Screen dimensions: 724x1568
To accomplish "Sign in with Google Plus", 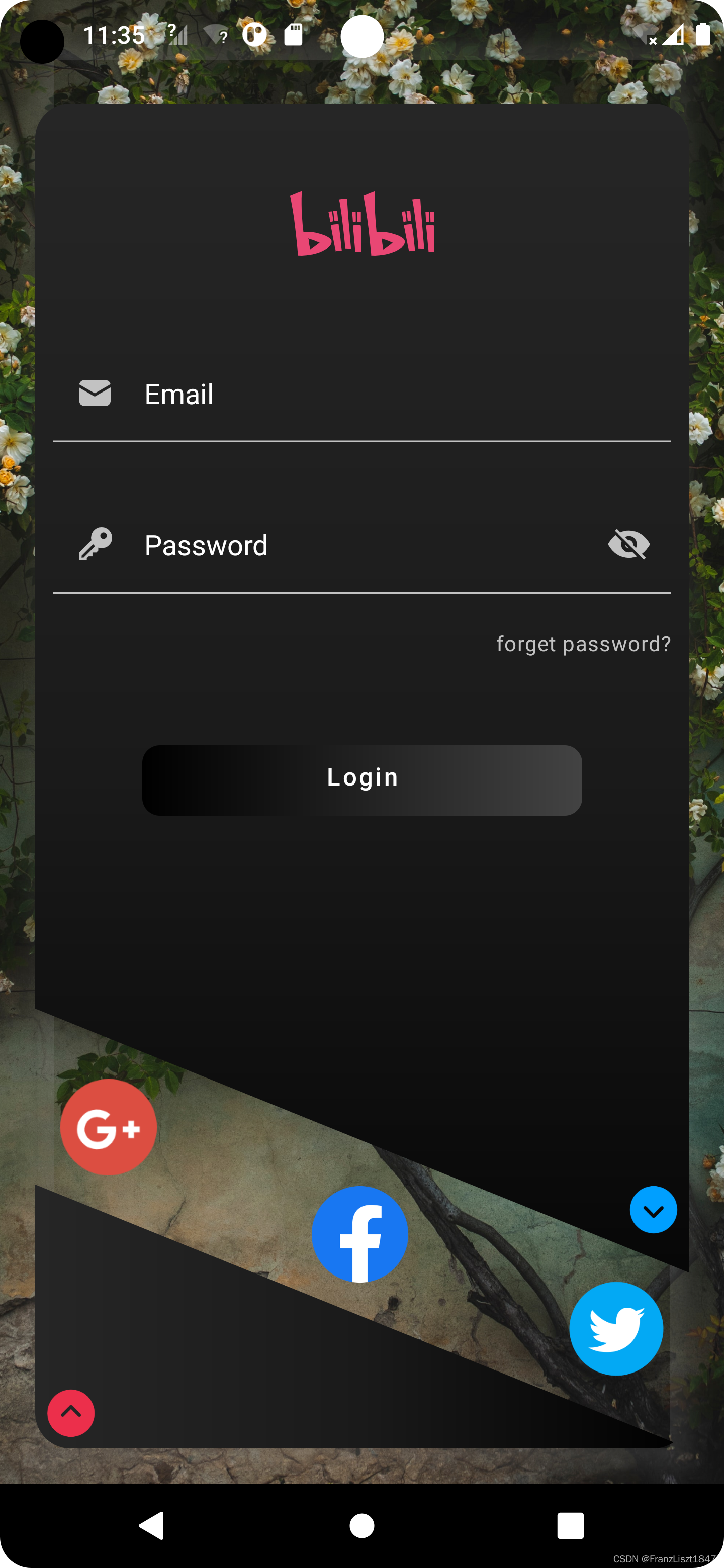I will click(109, 1127).
